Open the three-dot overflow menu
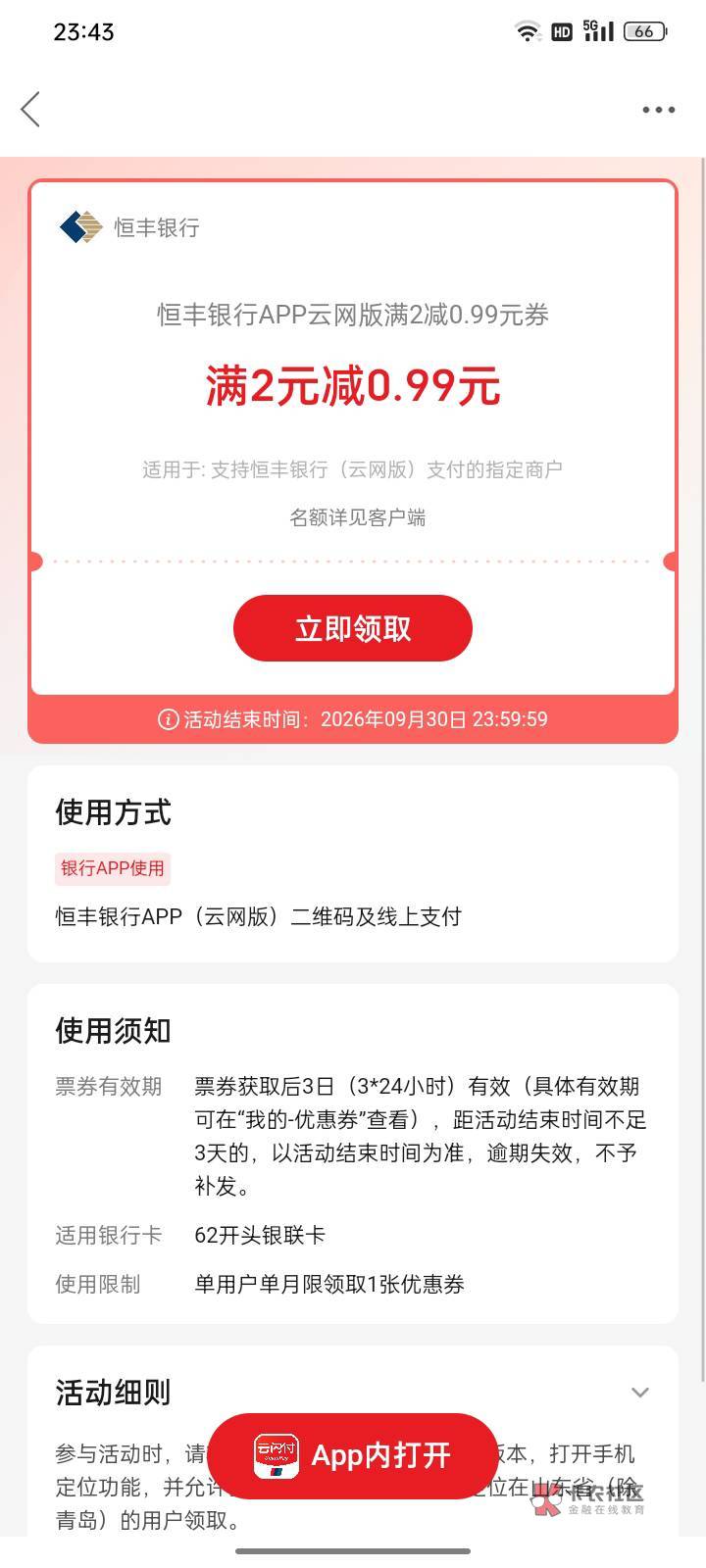The height and width of the screenshot is (1568, 706). pyautogui.click(x=659, y=110)
